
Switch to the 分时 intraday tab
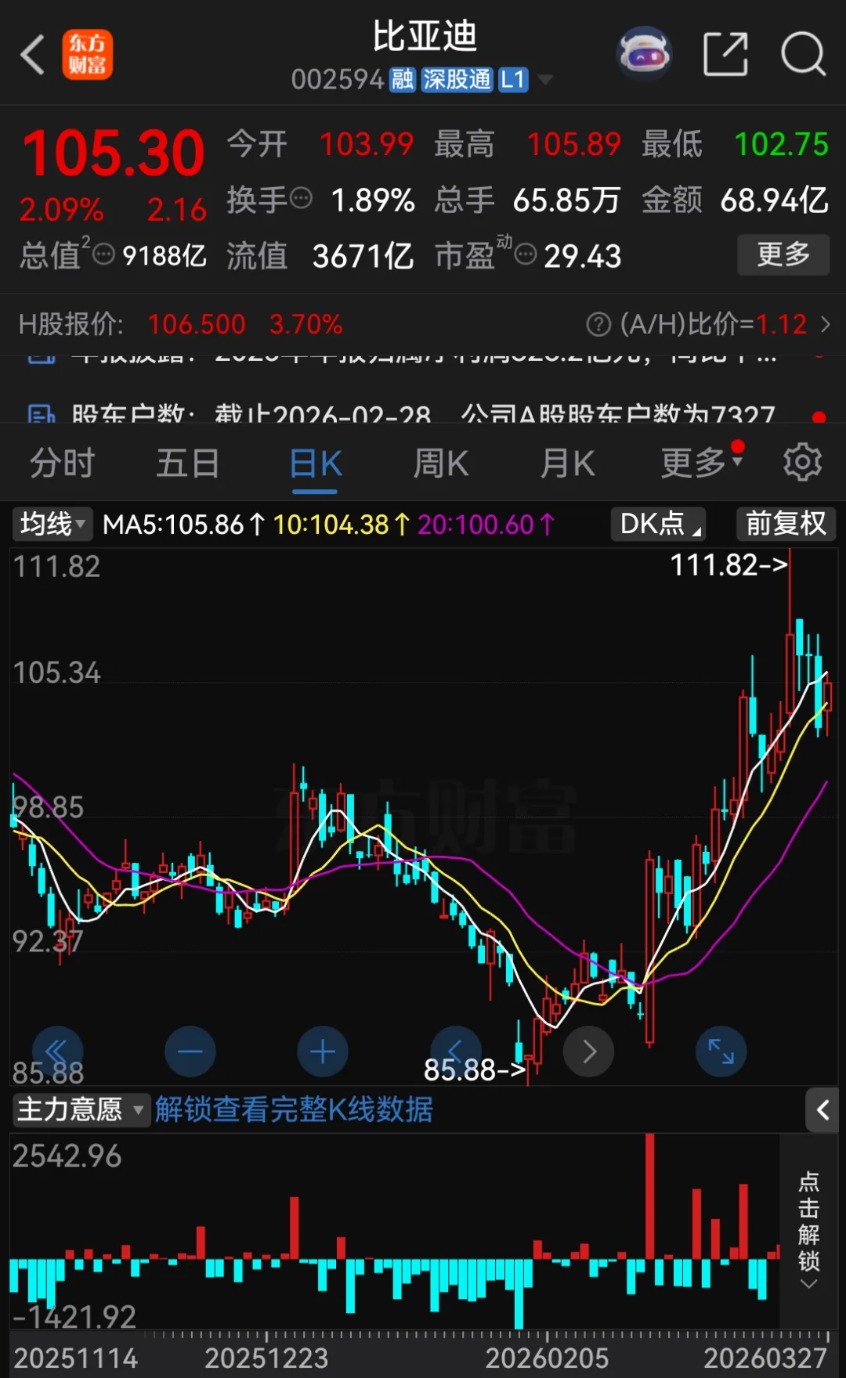click(x=63, y=462)
